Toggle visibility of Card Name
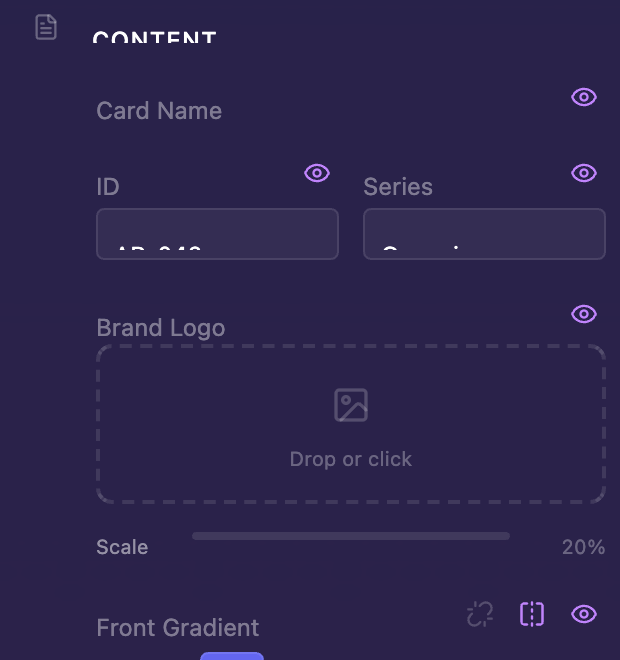The height and width of the screenshot is (660, 620). pyautogui.click(x=584, y=97)
